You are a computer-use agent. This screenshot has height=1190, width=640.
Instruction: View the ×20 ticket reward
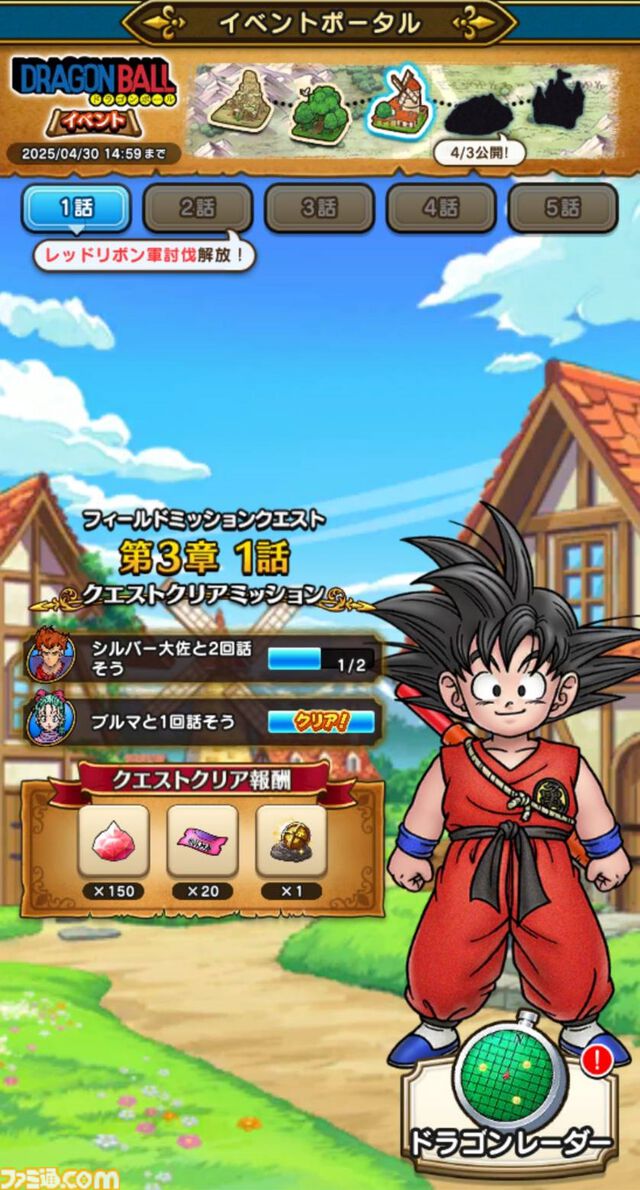202,841
